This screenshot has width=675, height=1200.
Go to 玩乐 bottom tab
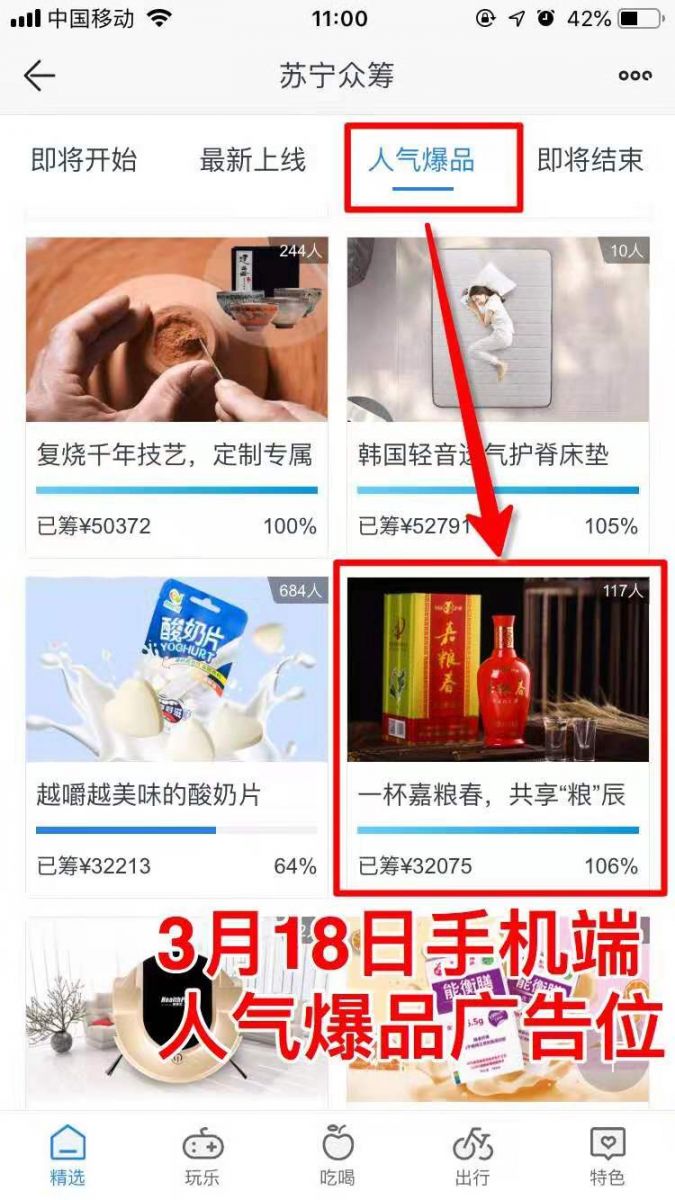tap(202, 1156)
